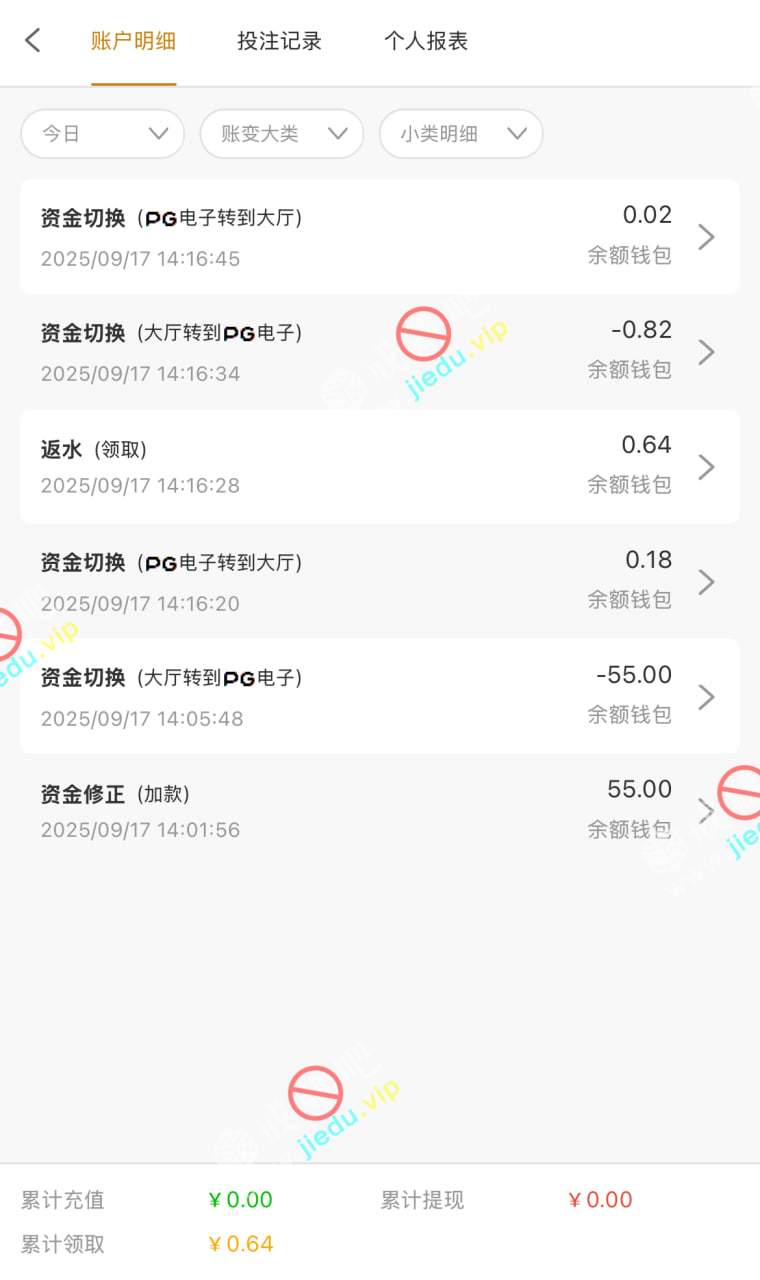
Task: Open the 资金修正 (加款) 55.00 record
Action: (x=380, y=810)
